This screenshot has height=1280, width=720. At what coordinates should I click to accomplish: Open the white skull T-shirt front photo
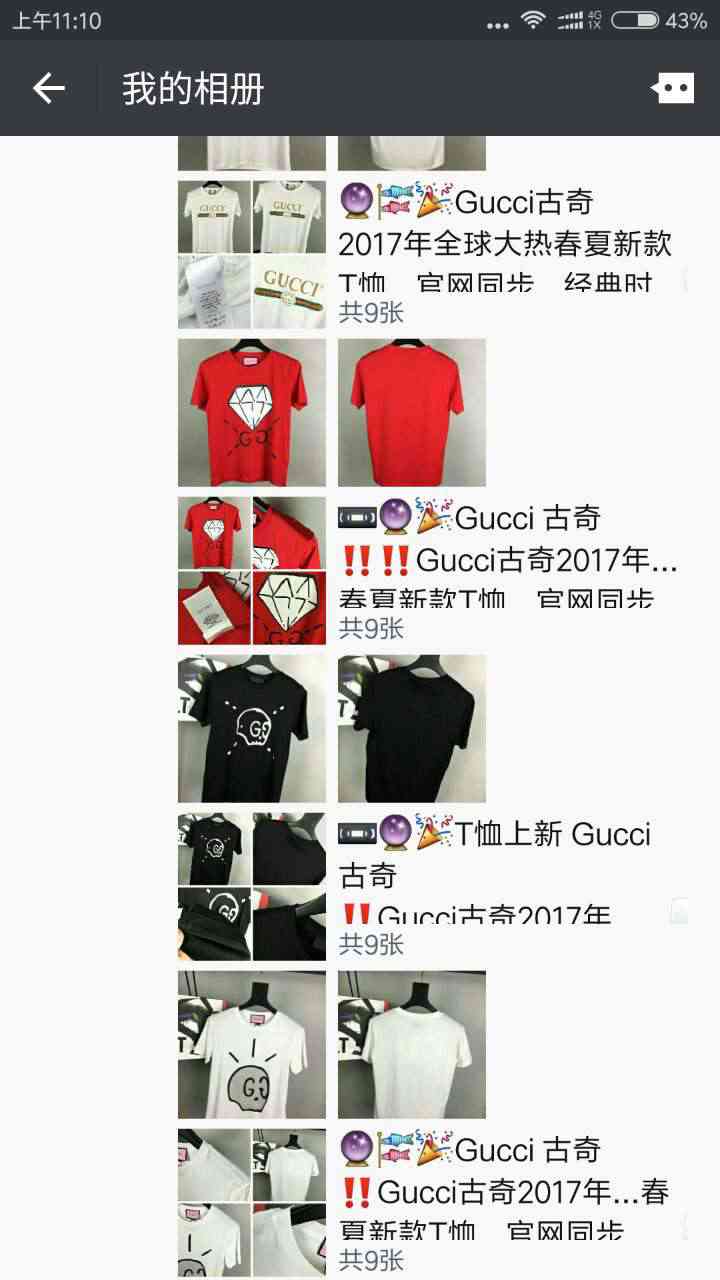tap(252, 1044)
